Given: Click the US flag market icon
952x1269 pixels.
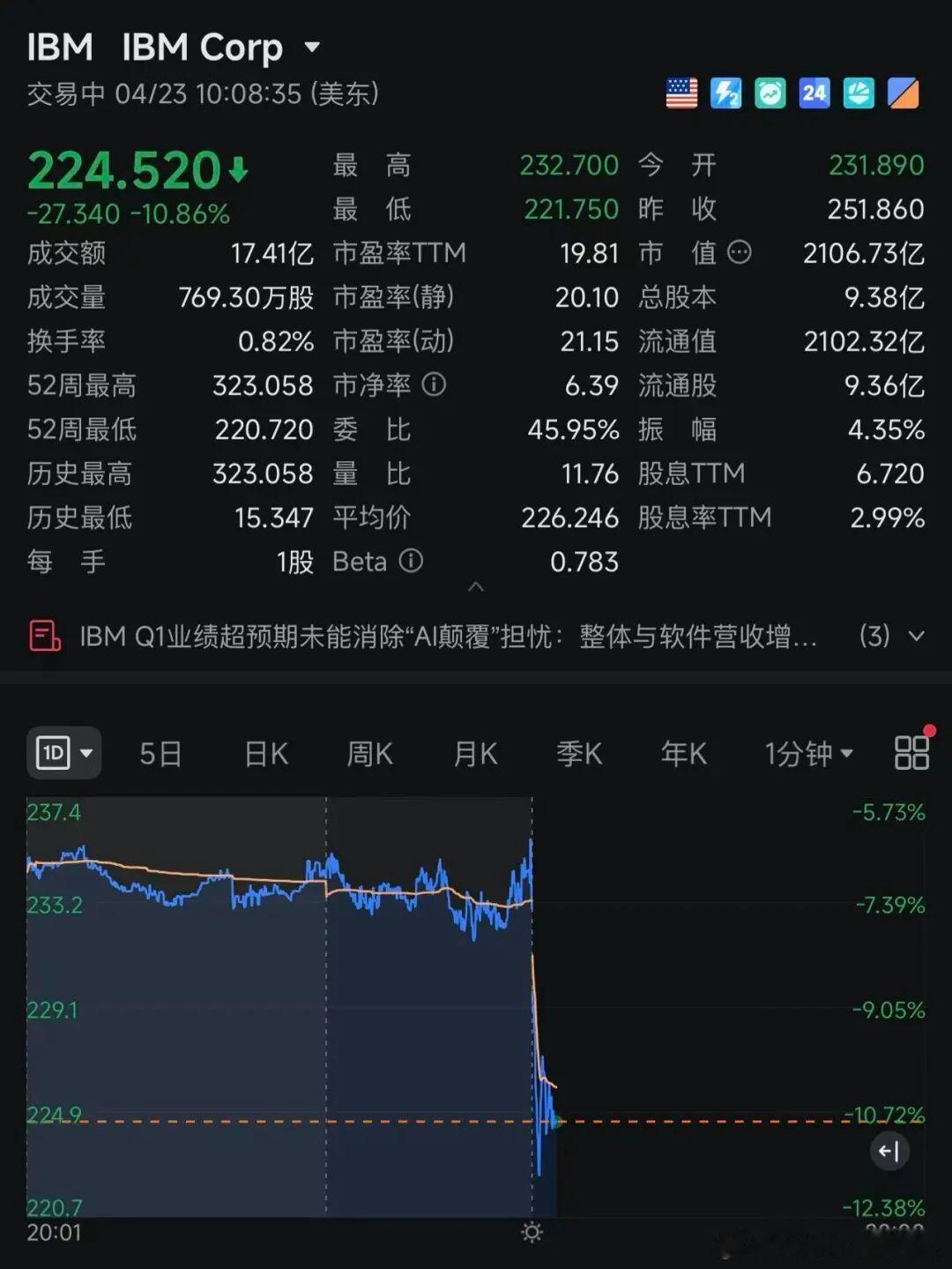Looking at the screenshot, I should click(x=680, y=93).
